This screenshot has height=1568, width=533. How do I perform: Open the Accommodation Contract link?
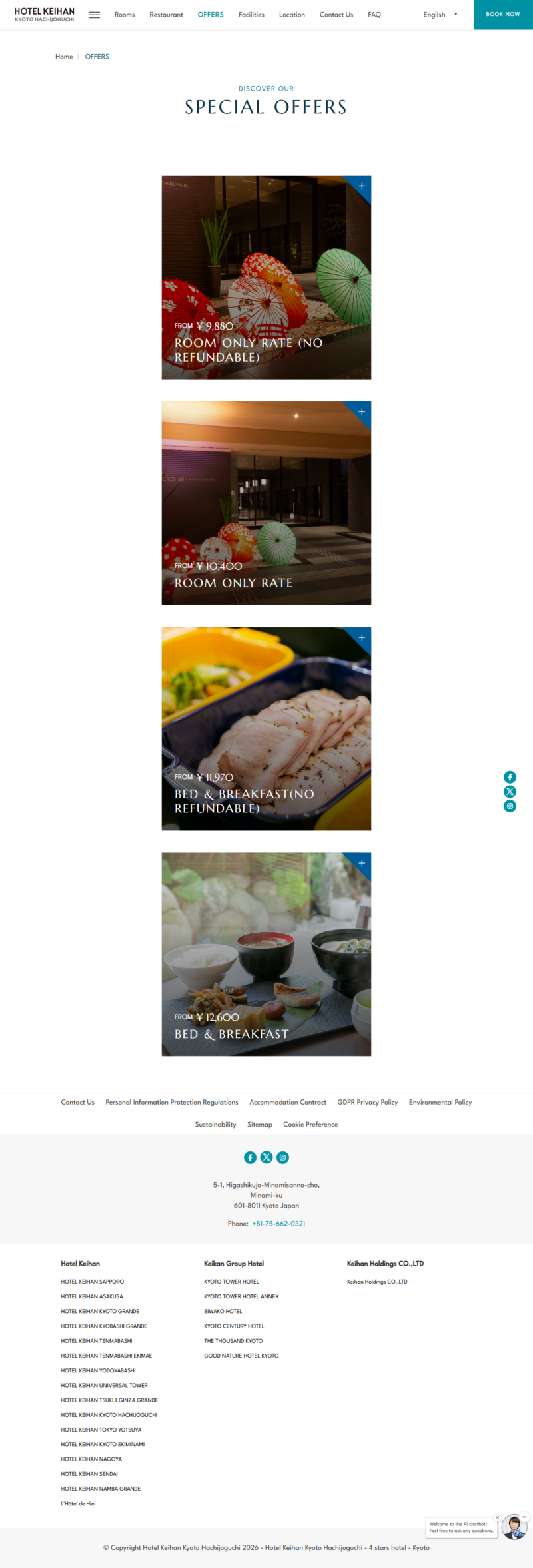click(288, 1102)
